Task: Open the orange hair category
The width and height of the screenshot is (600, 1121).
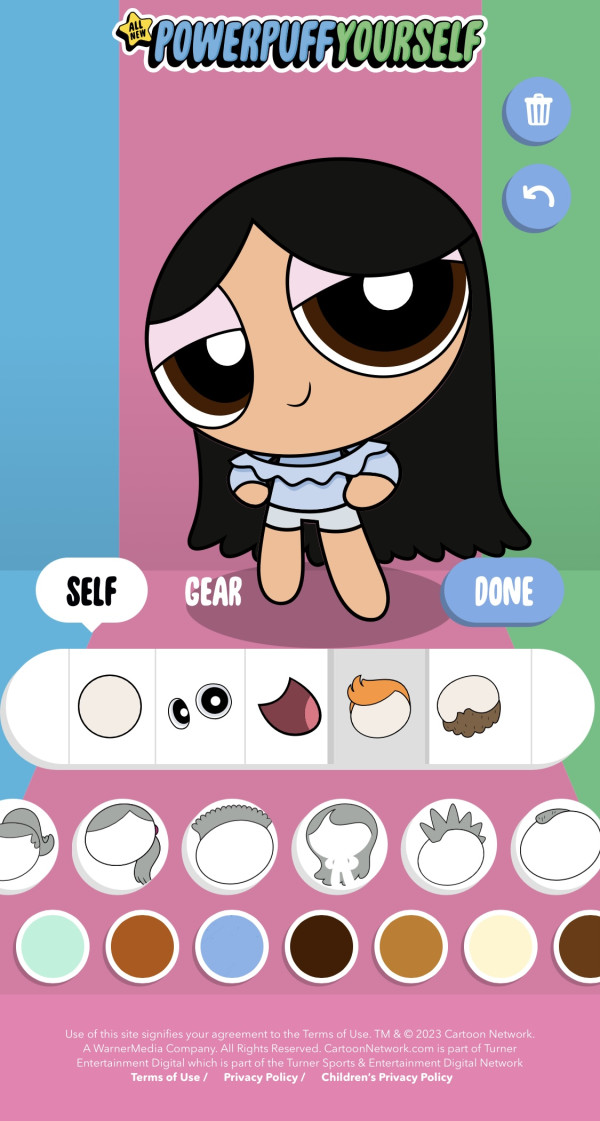Action: (379, 706)
